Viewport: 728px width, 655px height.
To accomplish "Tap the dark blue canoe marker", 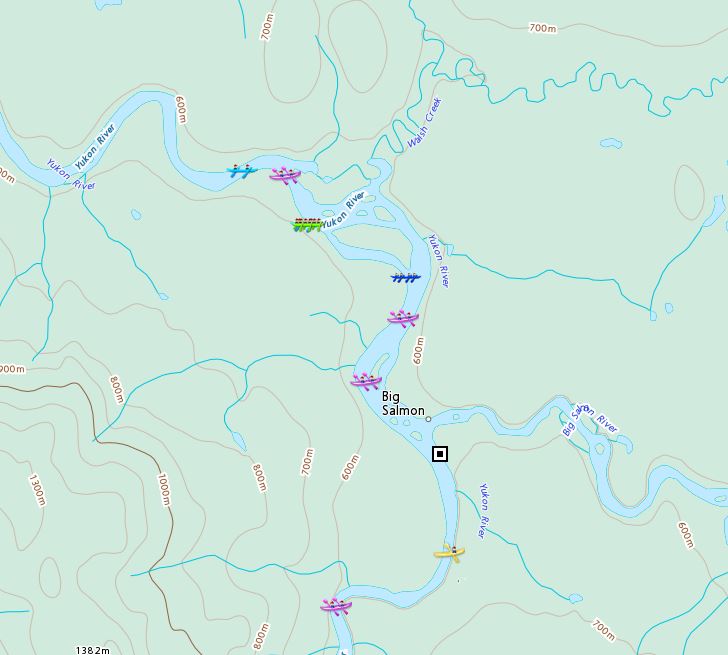I will 405,278.
